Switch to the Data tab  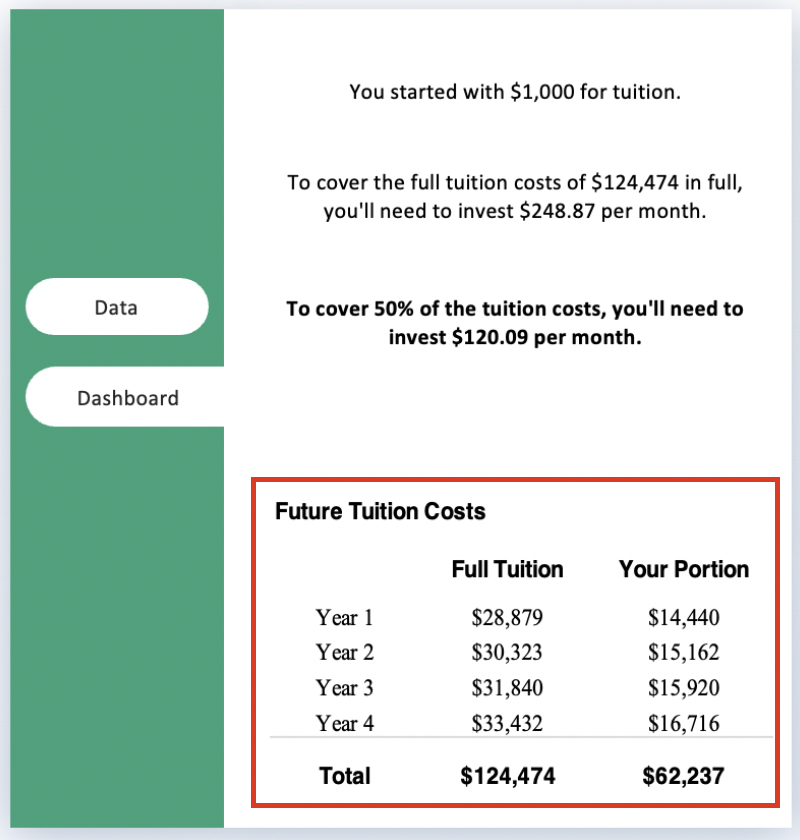pyautogui.click(x=116, y=307)
